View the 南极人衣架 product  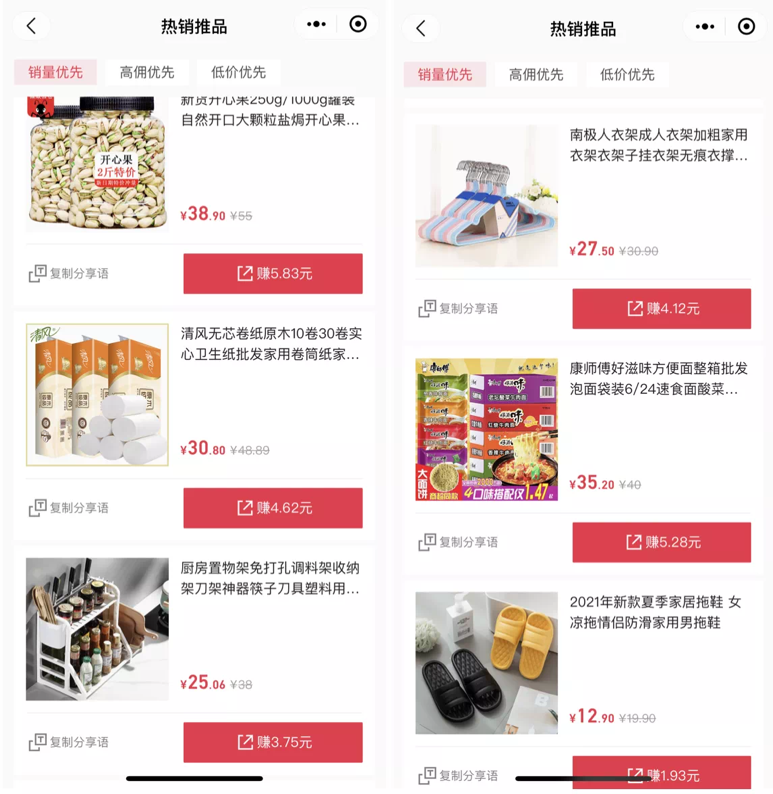tap(658, 144)
